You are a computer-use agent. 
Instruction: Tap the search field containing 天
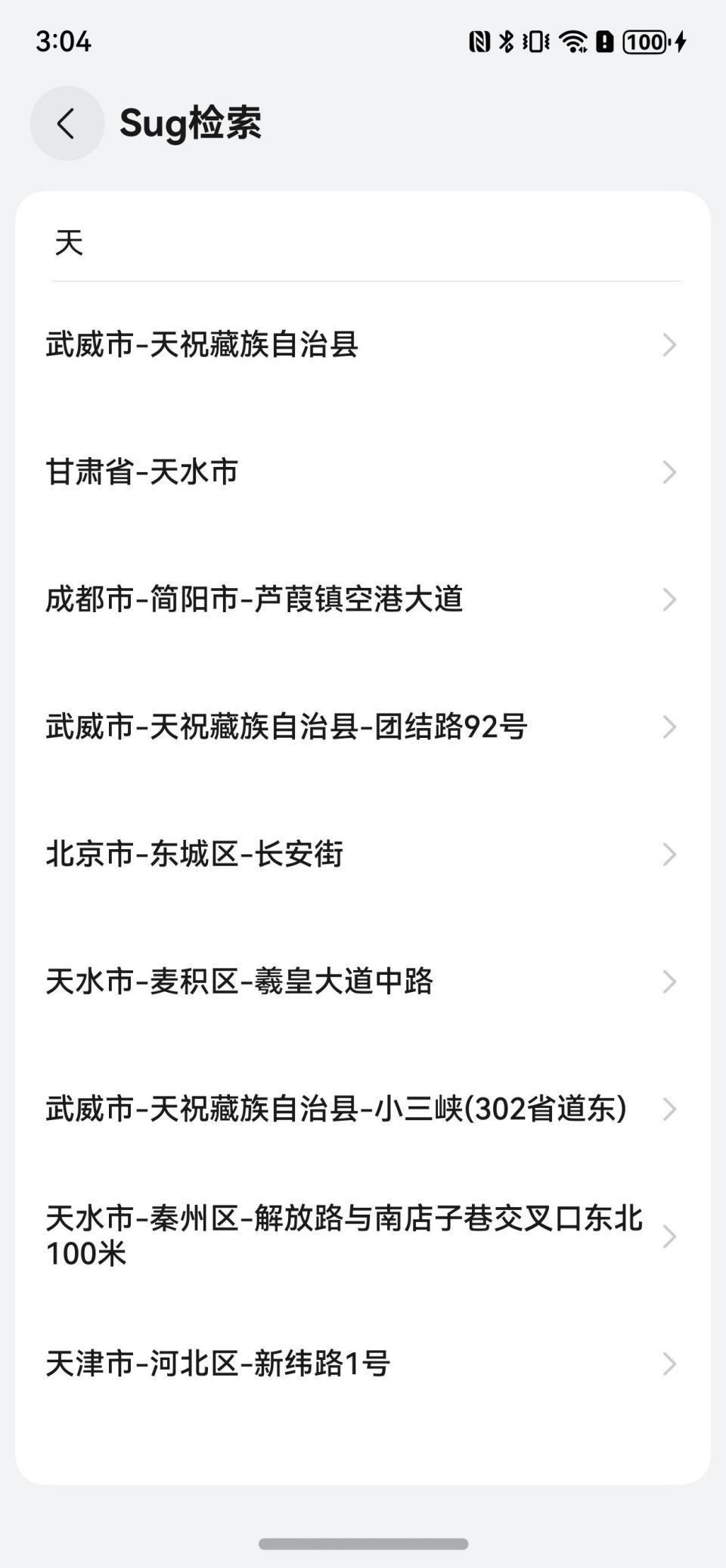363,244
